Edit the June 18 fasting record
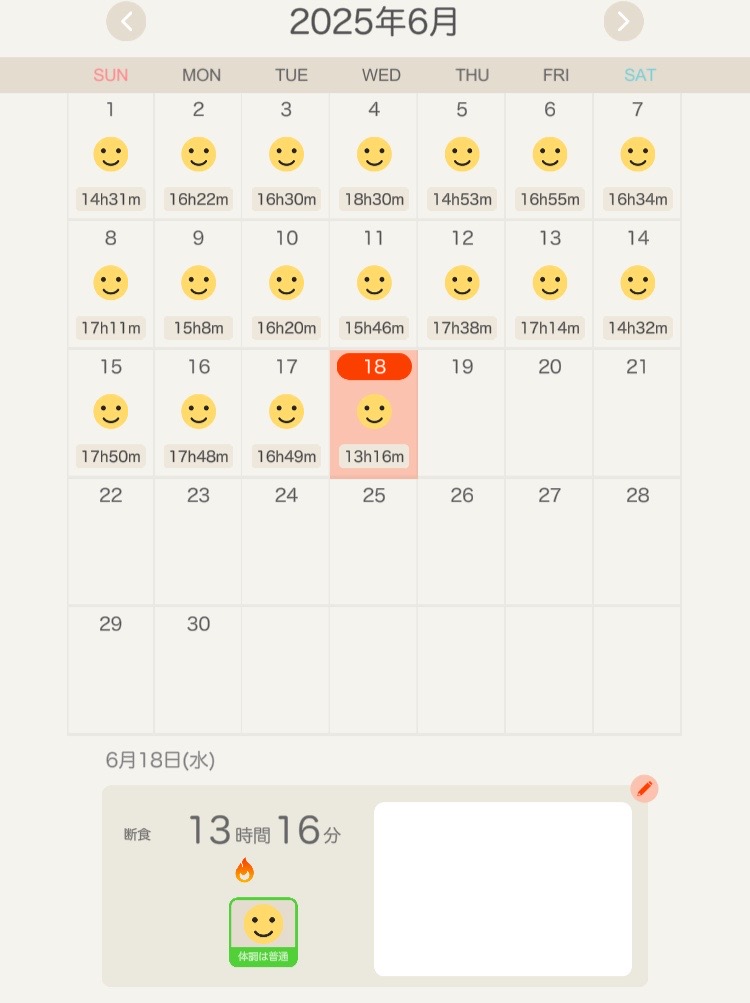The width and height of the screenshot is (750, 1003). pos(644,789)
